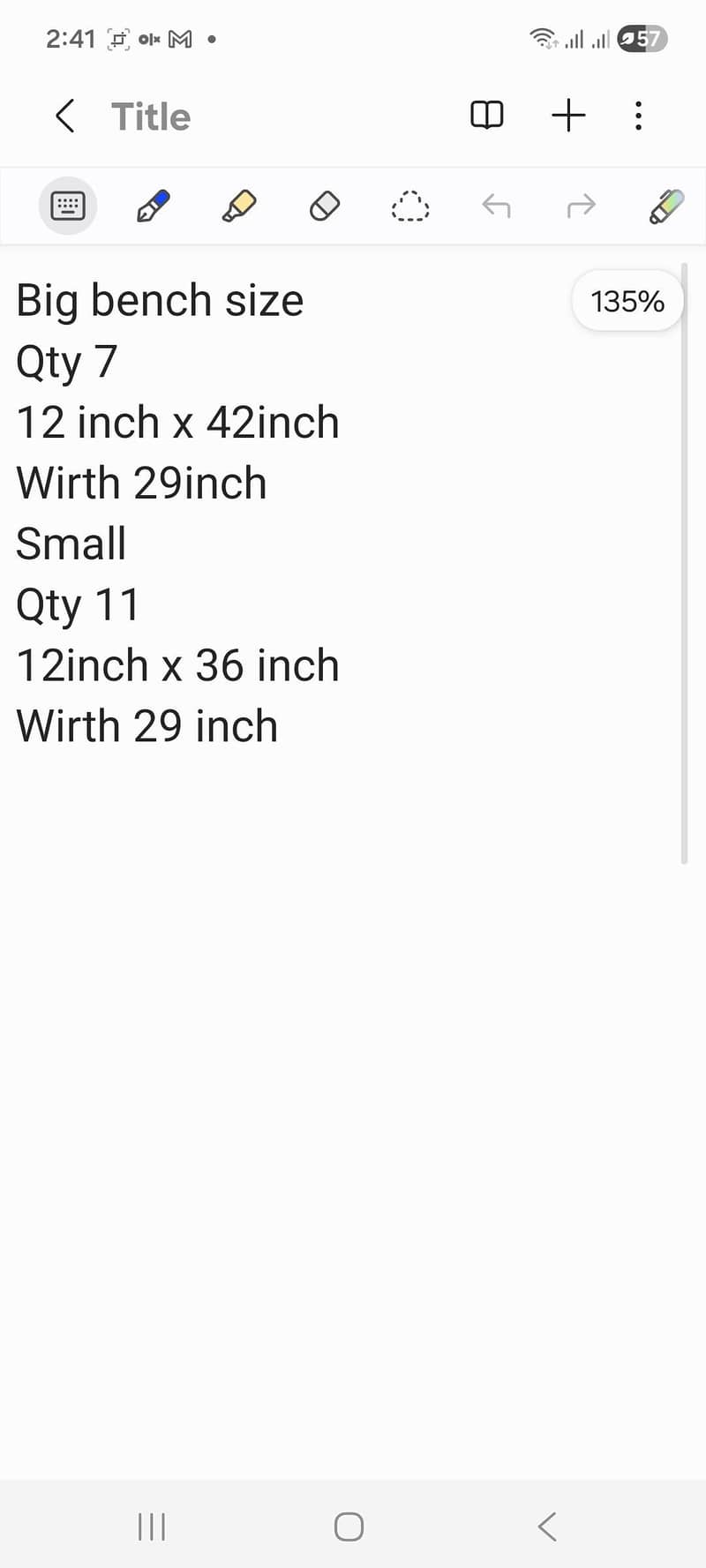Open the plus insert menu
The height and width of the screenshot is (1568, 706).
568,116
